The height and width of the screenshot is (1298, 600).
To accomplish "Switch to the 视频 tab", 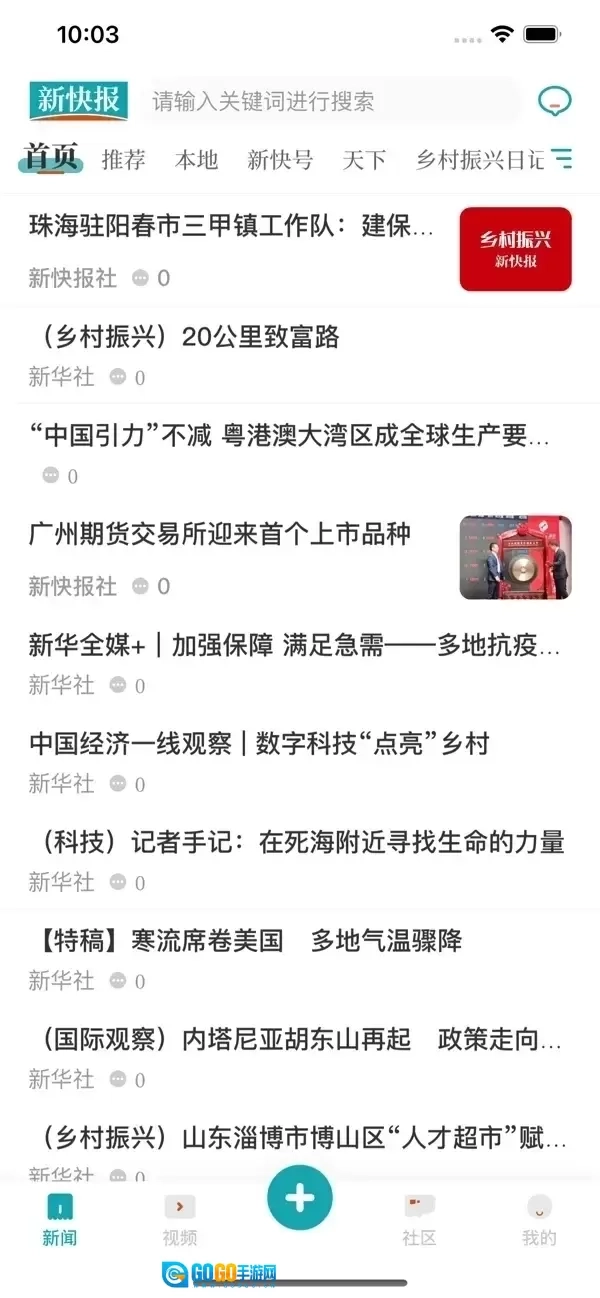I will [x=180, y=1220].
